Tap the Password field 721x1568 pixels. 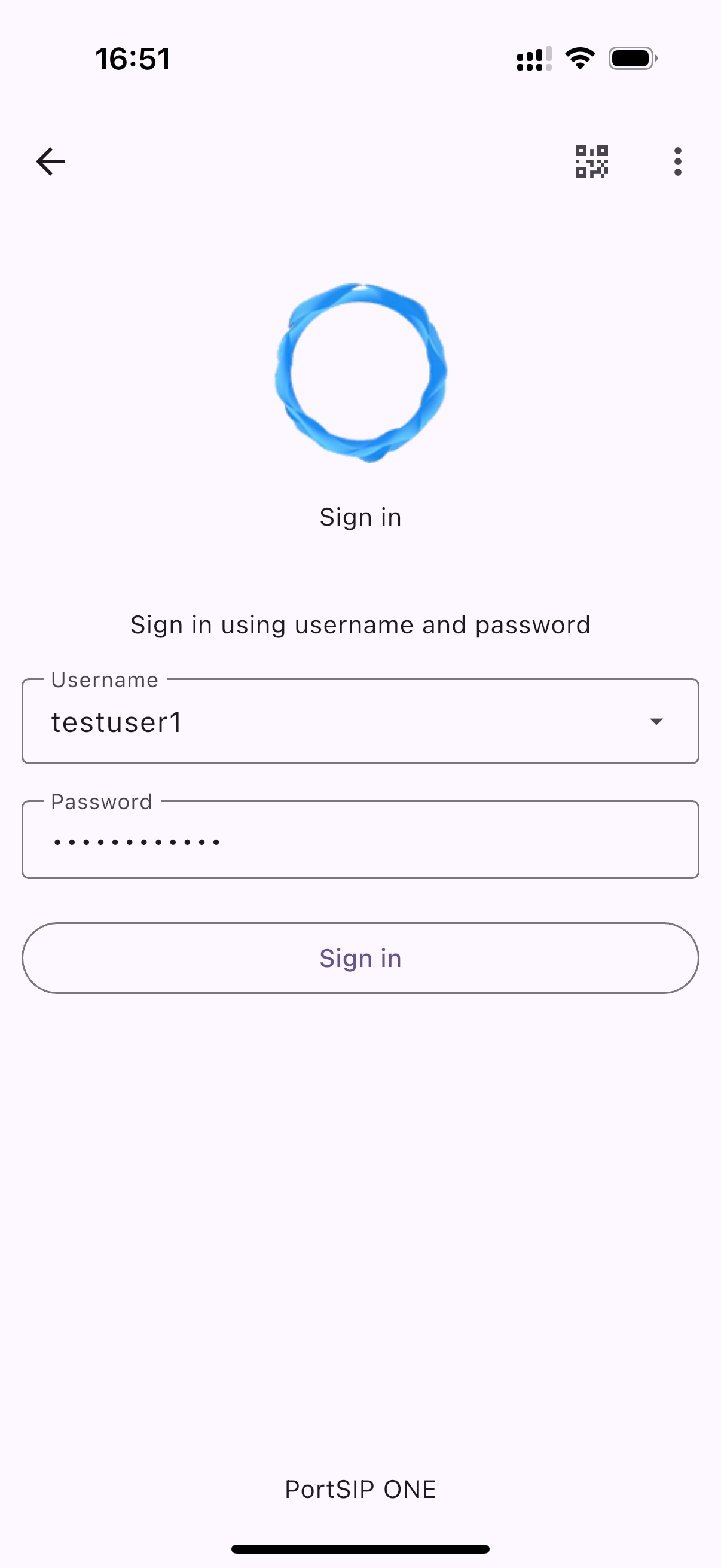tap(360, 841)
